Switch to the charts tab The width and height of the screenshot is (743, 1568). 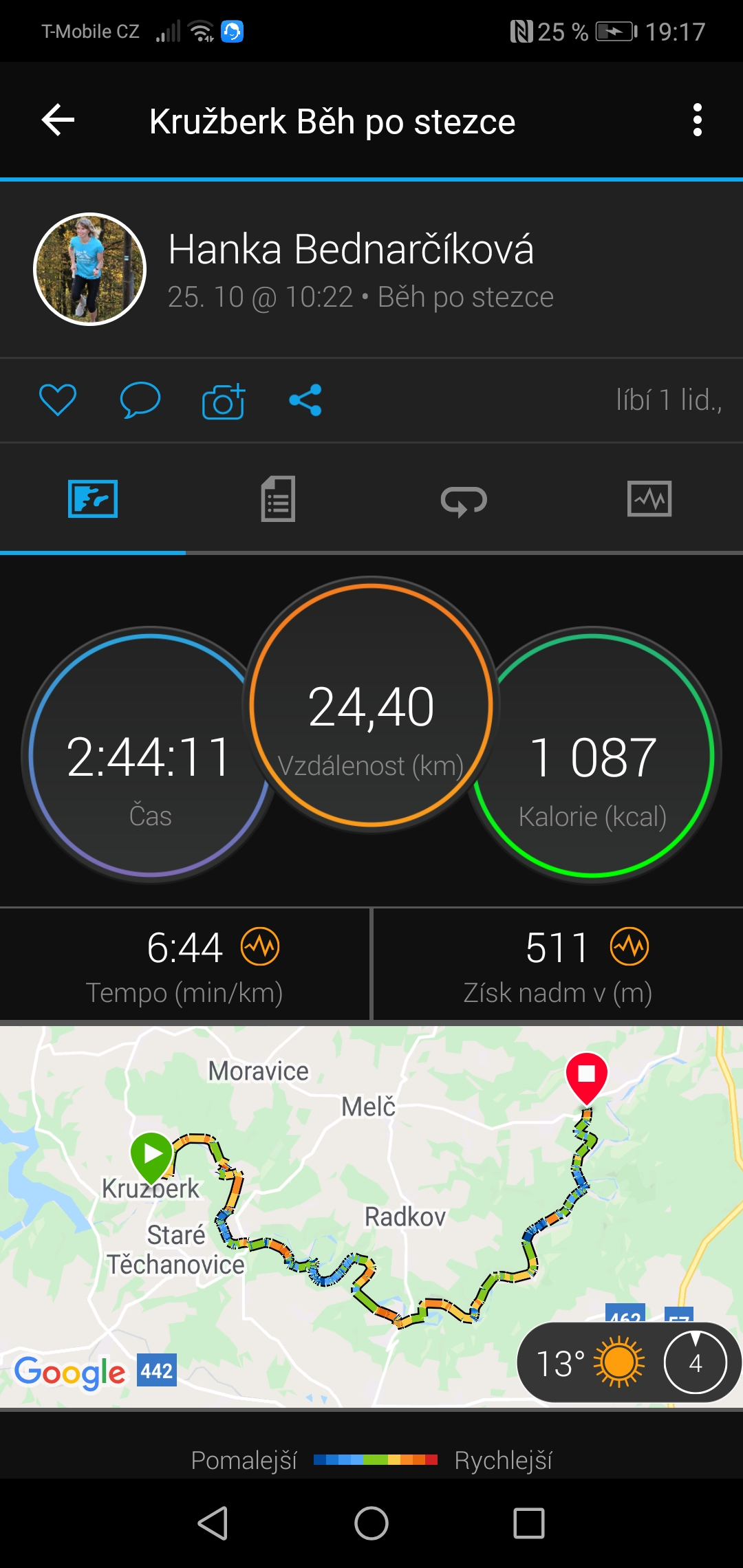click(x=649, y=499)
